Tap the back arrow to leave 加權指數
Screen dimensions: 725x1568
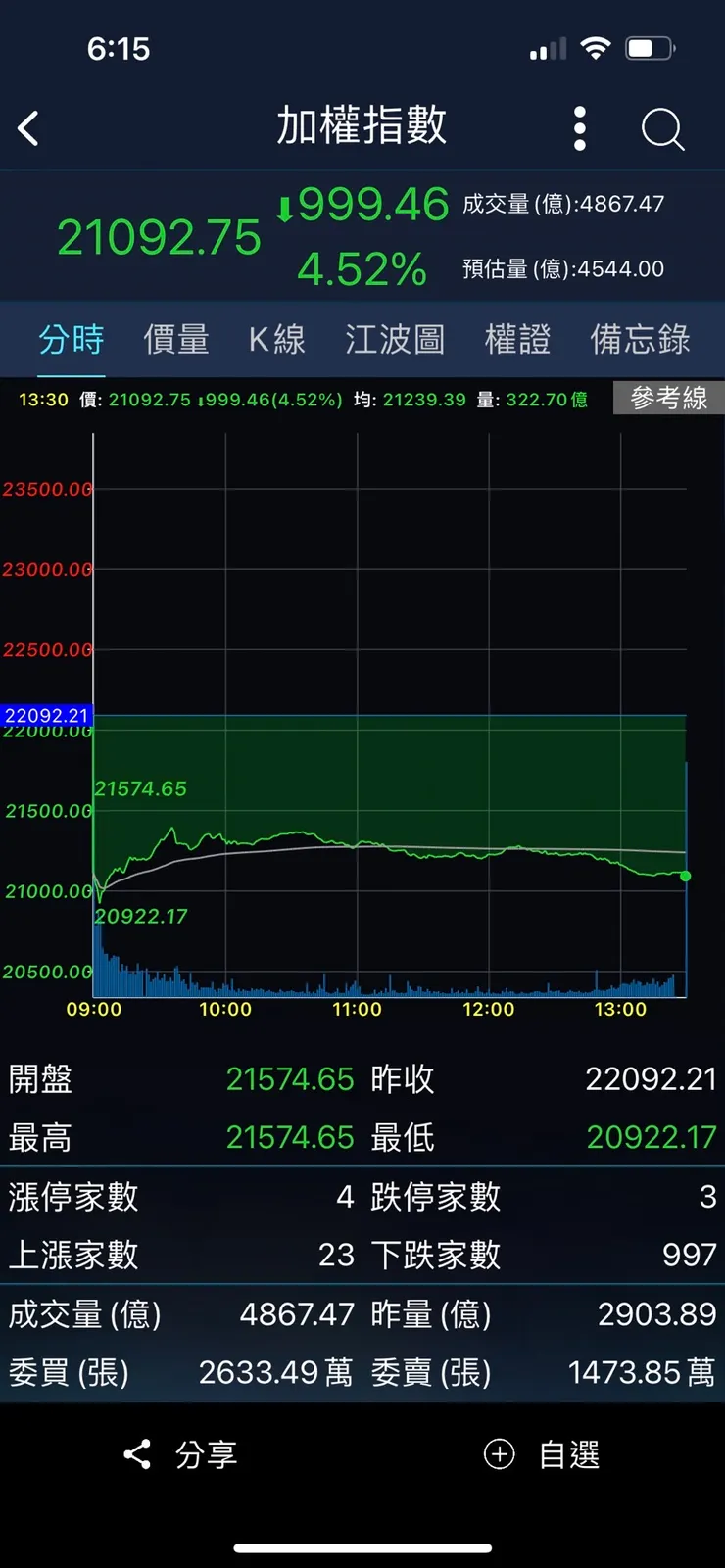(28, 128)
